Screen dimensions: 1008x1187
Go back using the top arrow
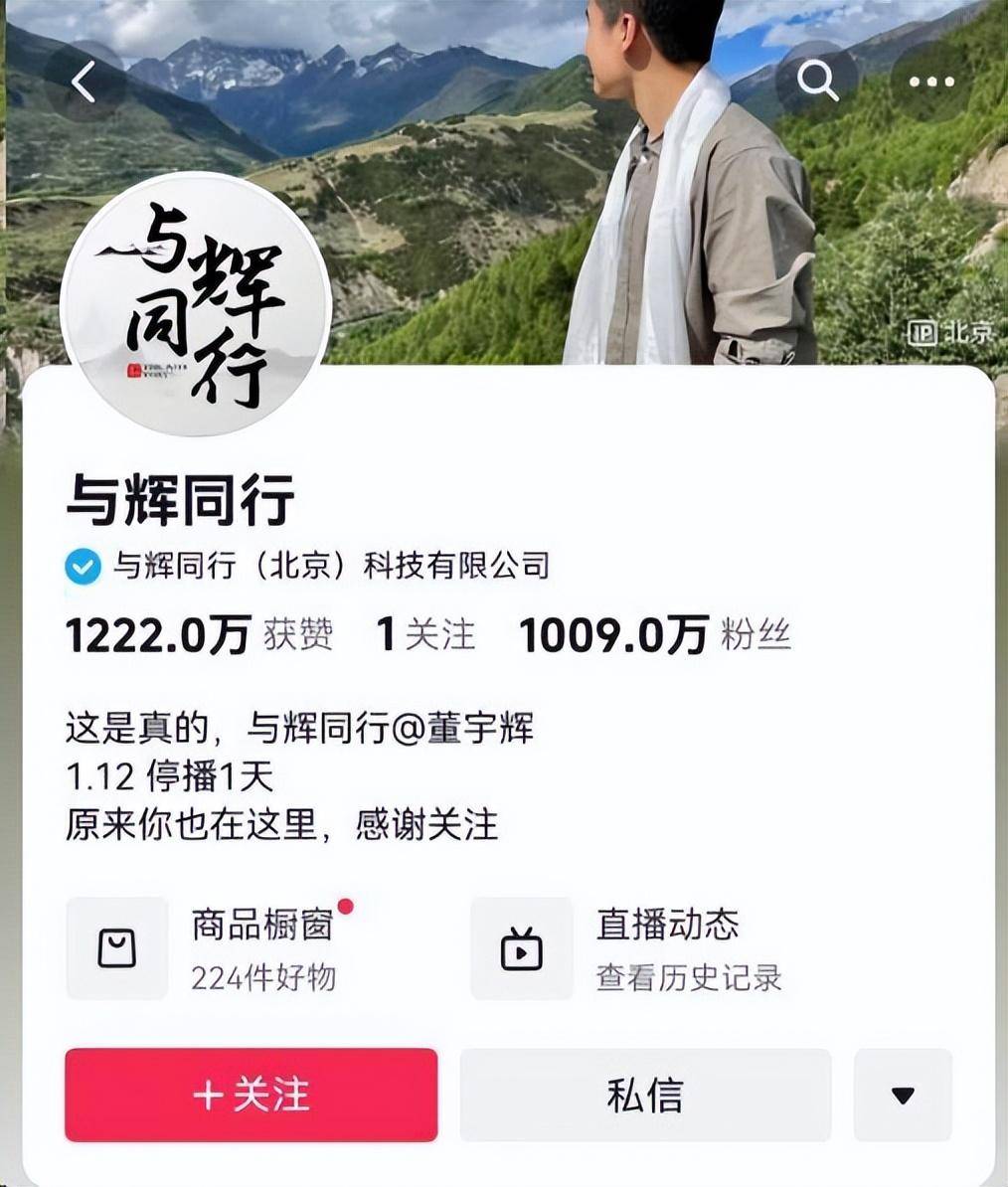[x=85, y=82]
